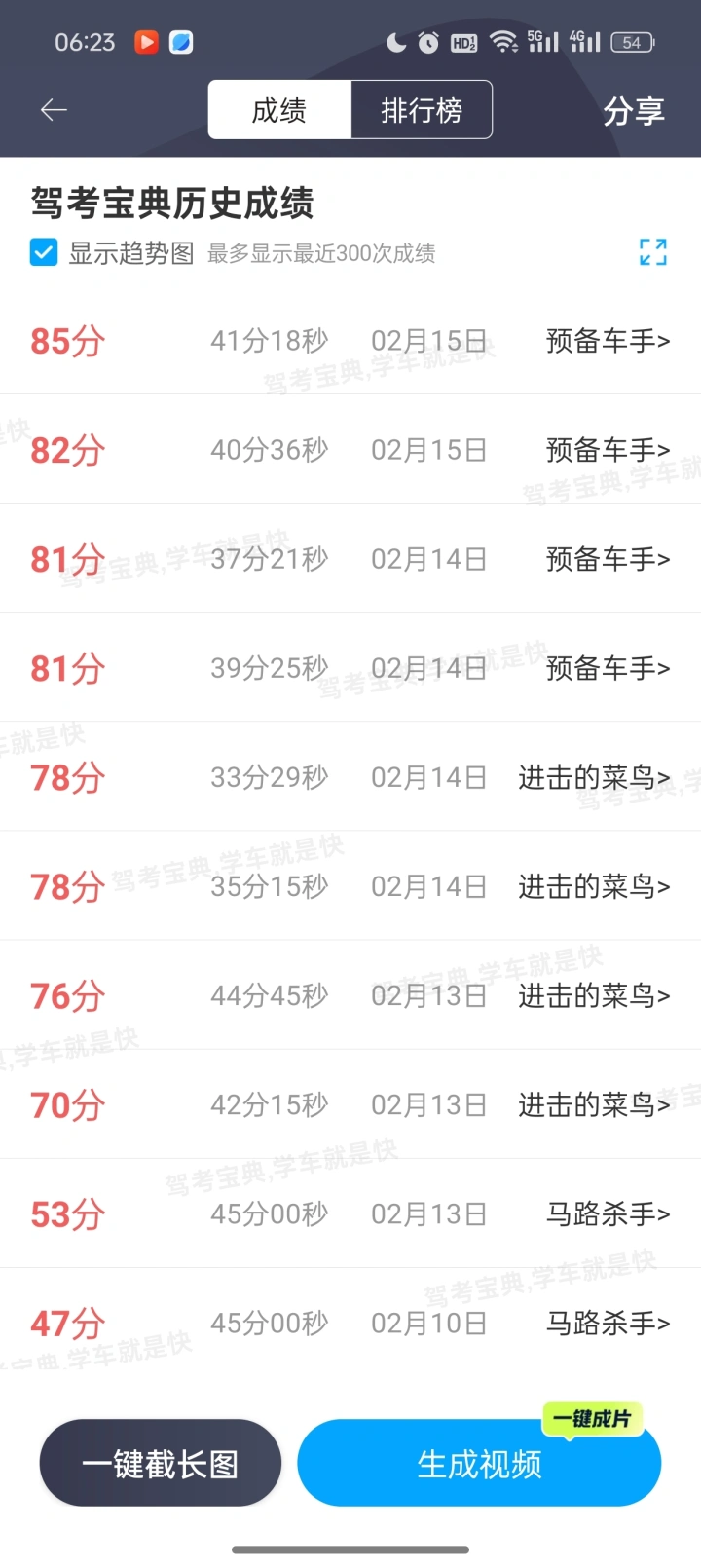Uncheck the 显示趋势图 checkbox
The height and width of the screenshot is (1568, 701).
pos(44,252)
